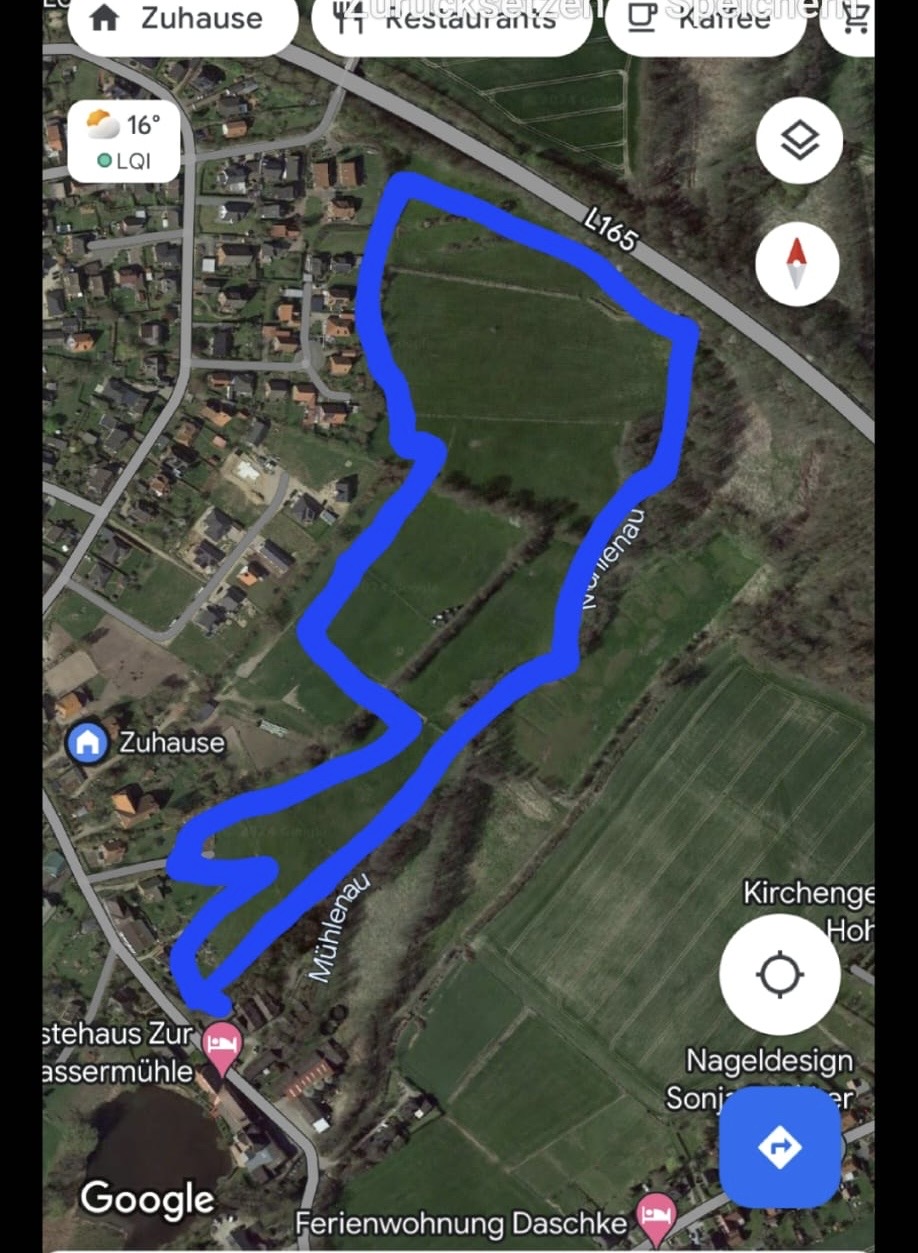Center map on my location
Viewport: 918px width, 1253px height.
click(x=780, y=974)
